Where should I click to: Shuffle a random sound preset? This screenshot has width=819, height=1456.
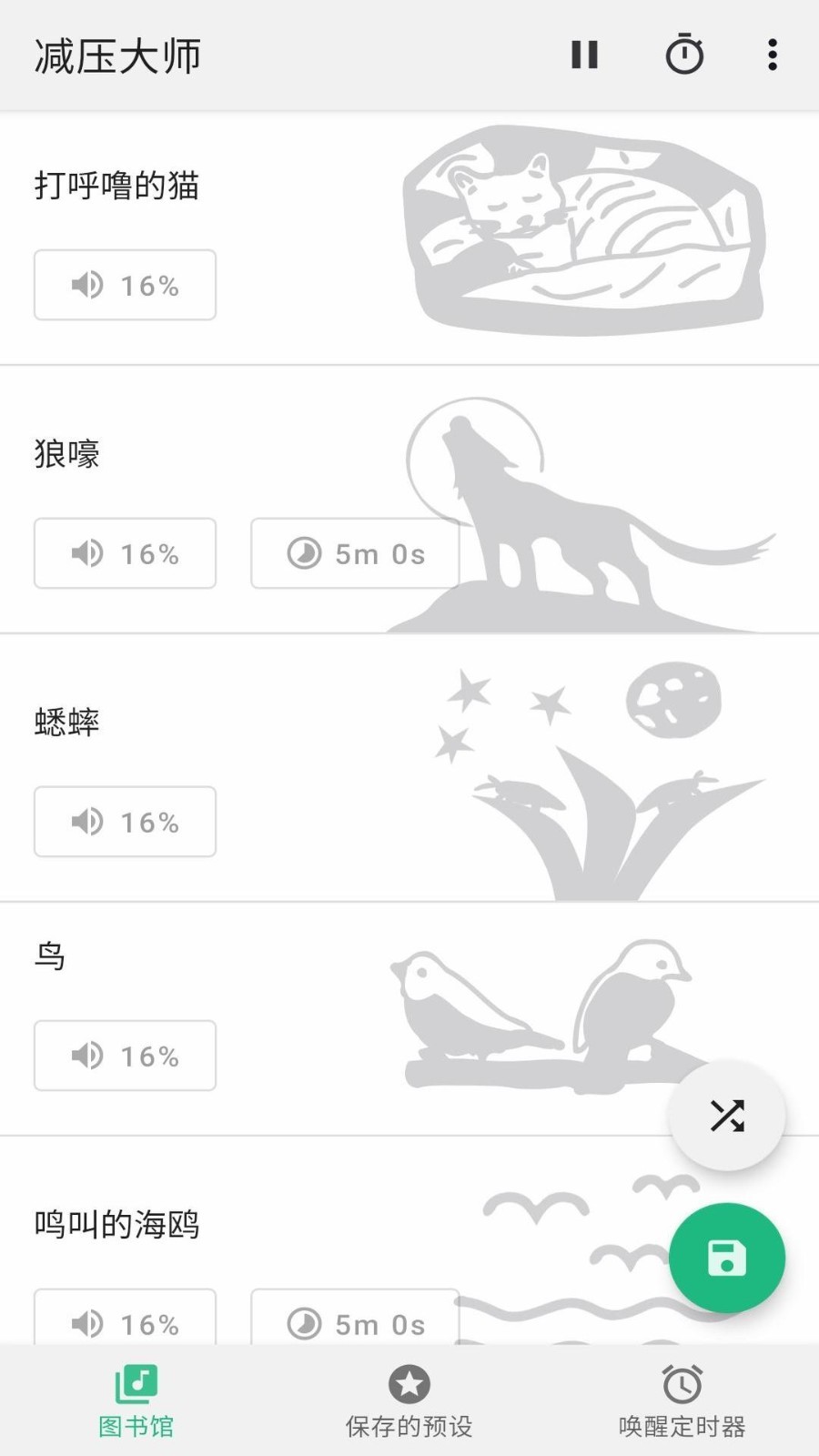point(726,1116)
